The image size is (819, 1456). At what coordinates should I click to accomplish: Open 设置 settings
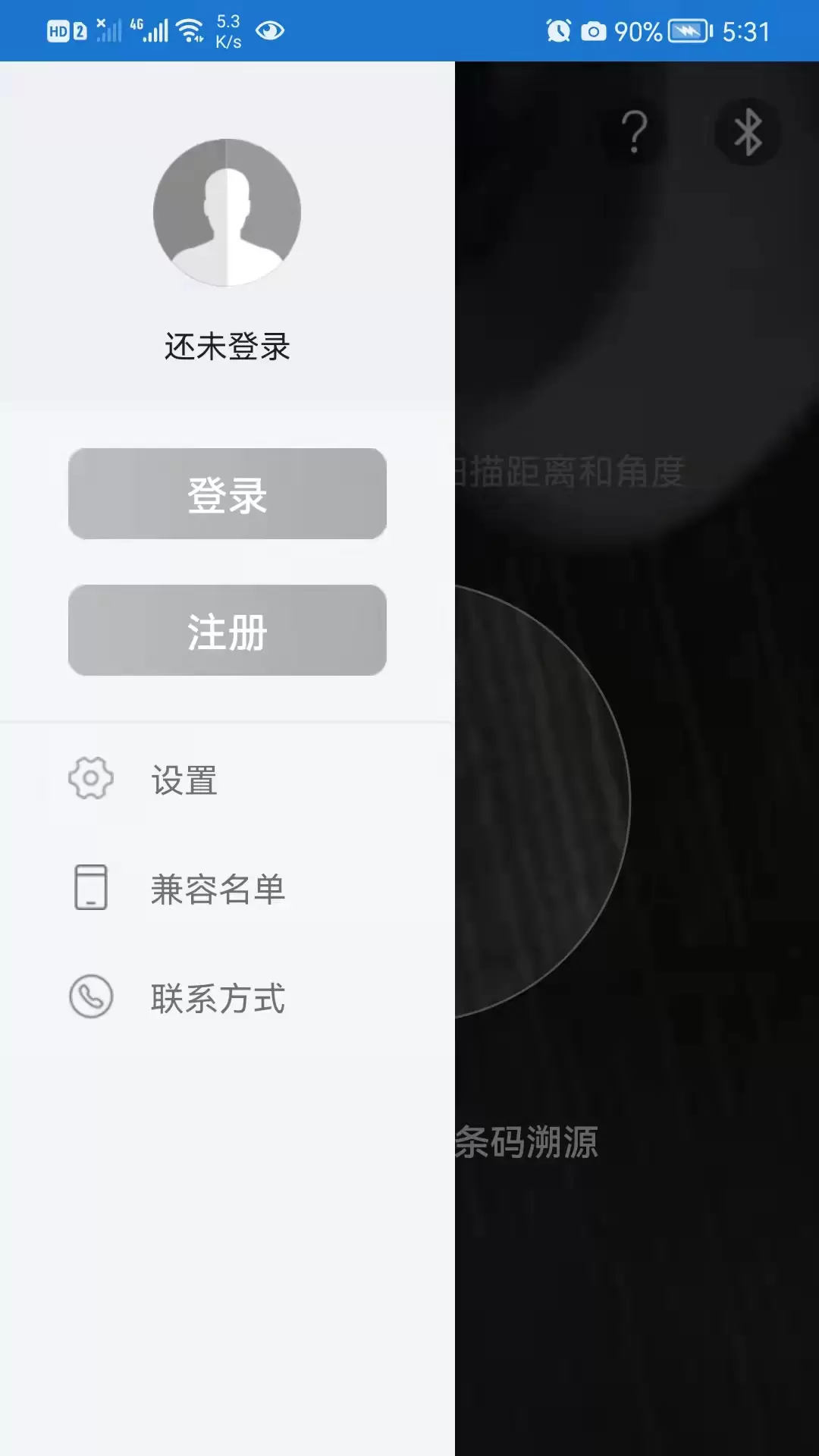click(227, 780)
